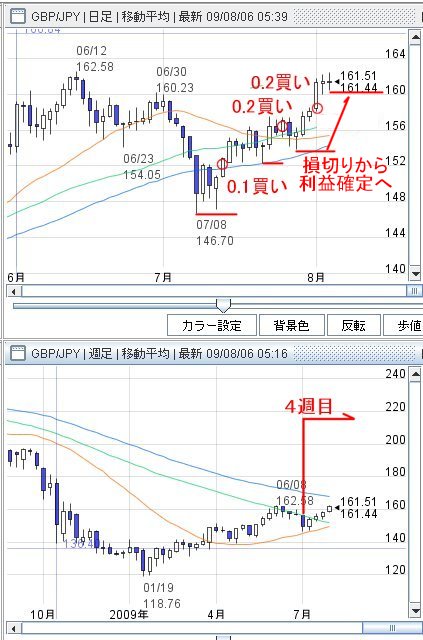Image resolution: width=423 pixels, height=640 pixels.
Task: Open the 歩値 tick values button
Action: 403,325
